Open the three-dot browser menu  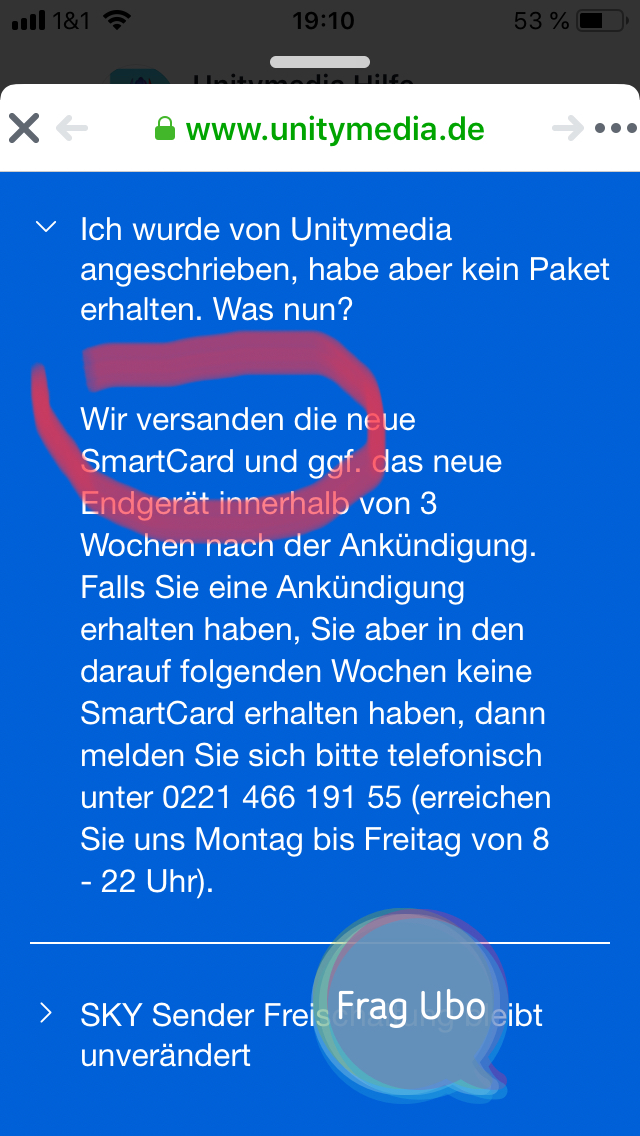(x=614, y=128)
